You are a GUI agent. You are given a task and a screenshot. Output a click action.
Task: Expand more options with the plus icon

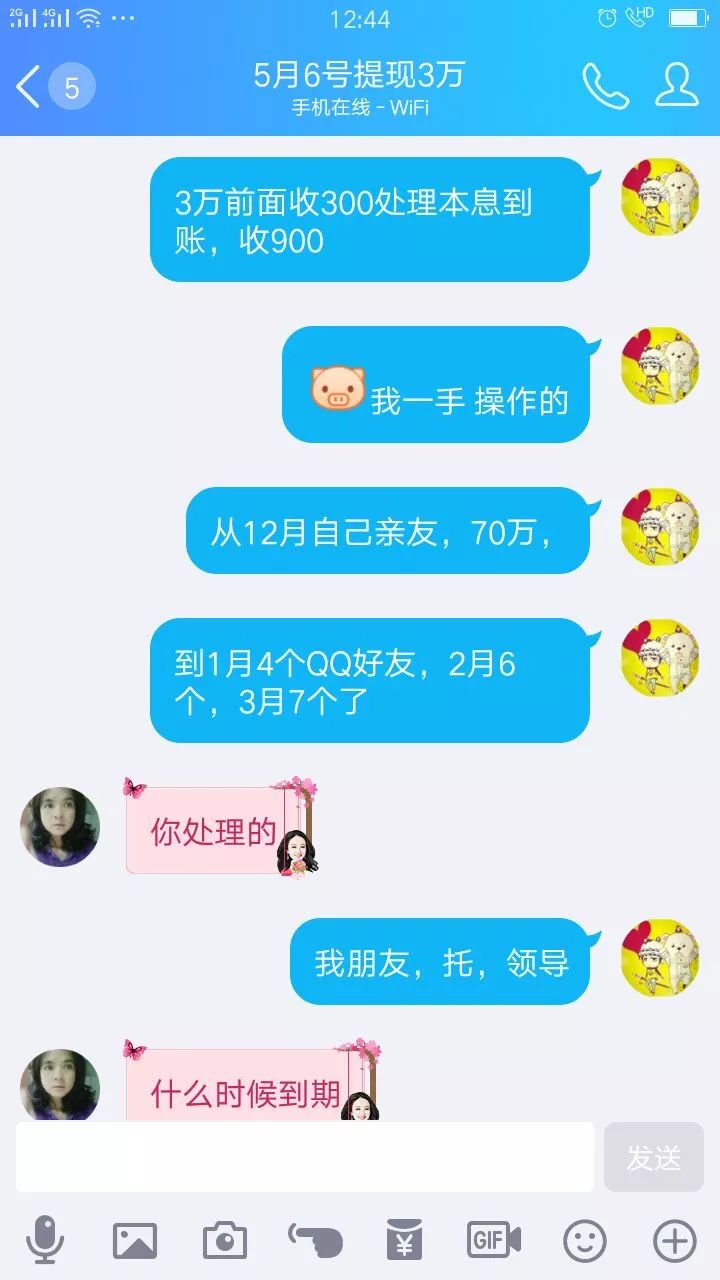(674, 1240)
